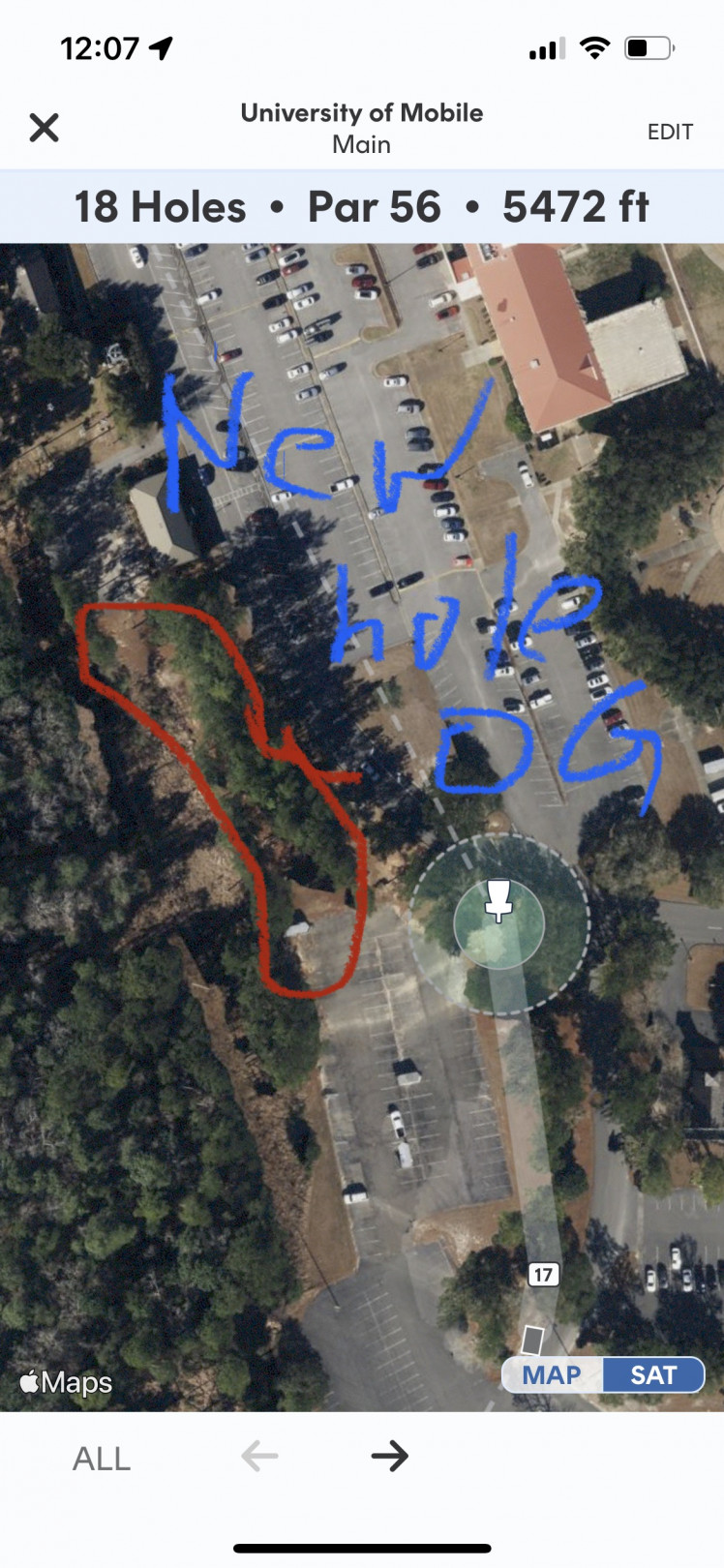
Task: Tap the hole 17 marker on the map
Action: point(543,1274)
